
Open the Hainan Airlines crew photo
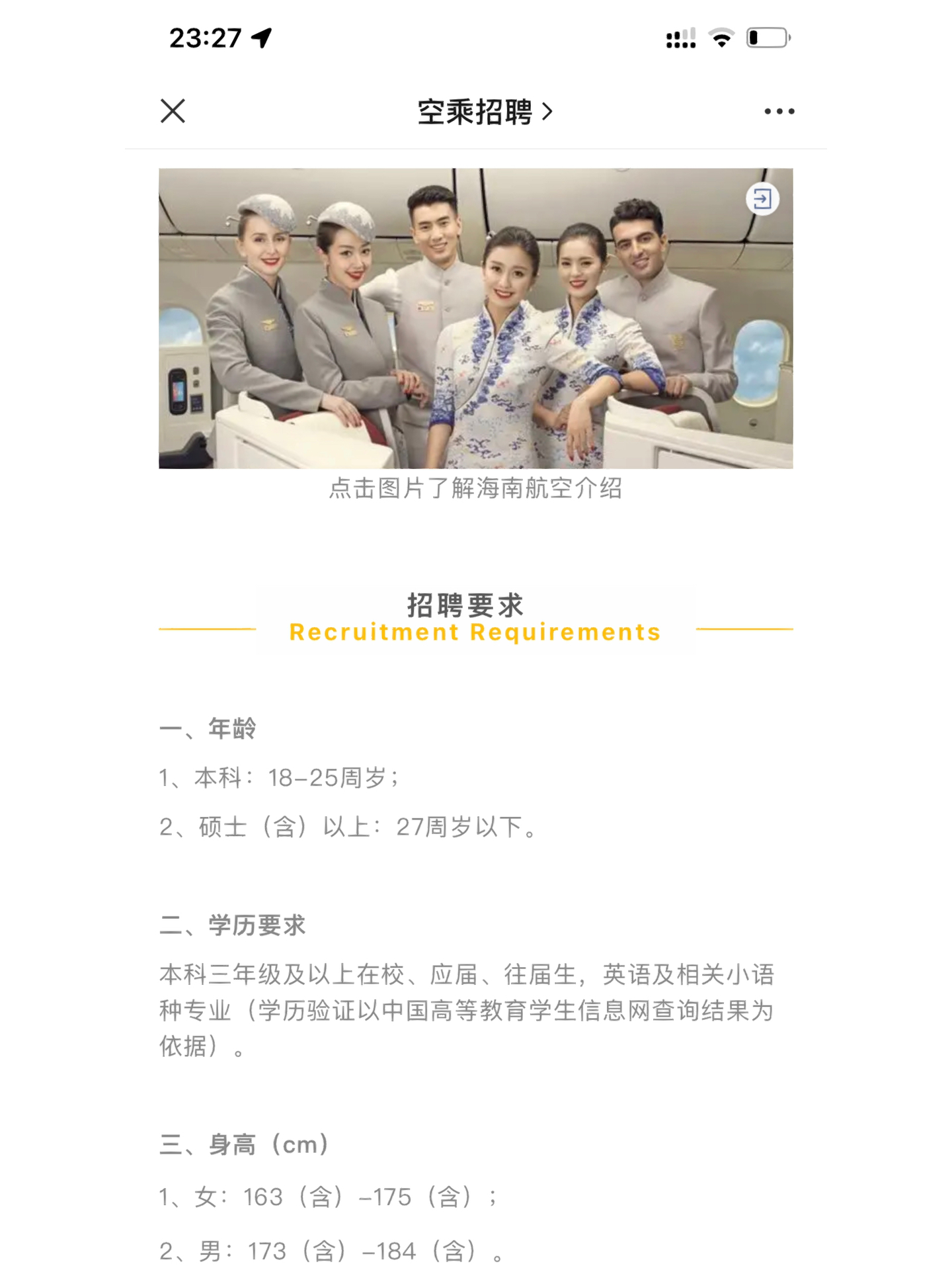pos(475,318)
